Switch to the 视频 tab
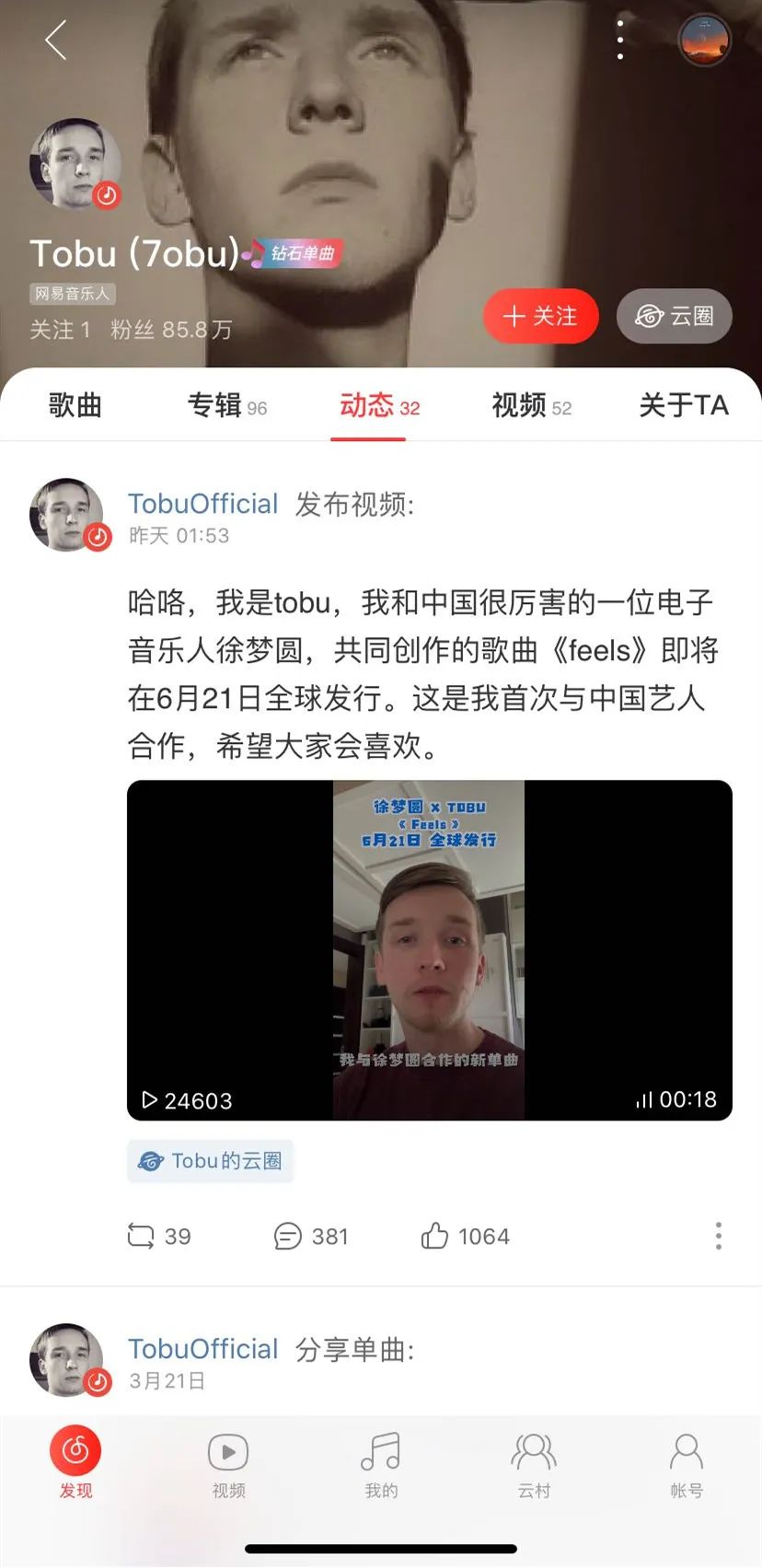The width and height of the screenshot is (762, 1568). point(531,405)
